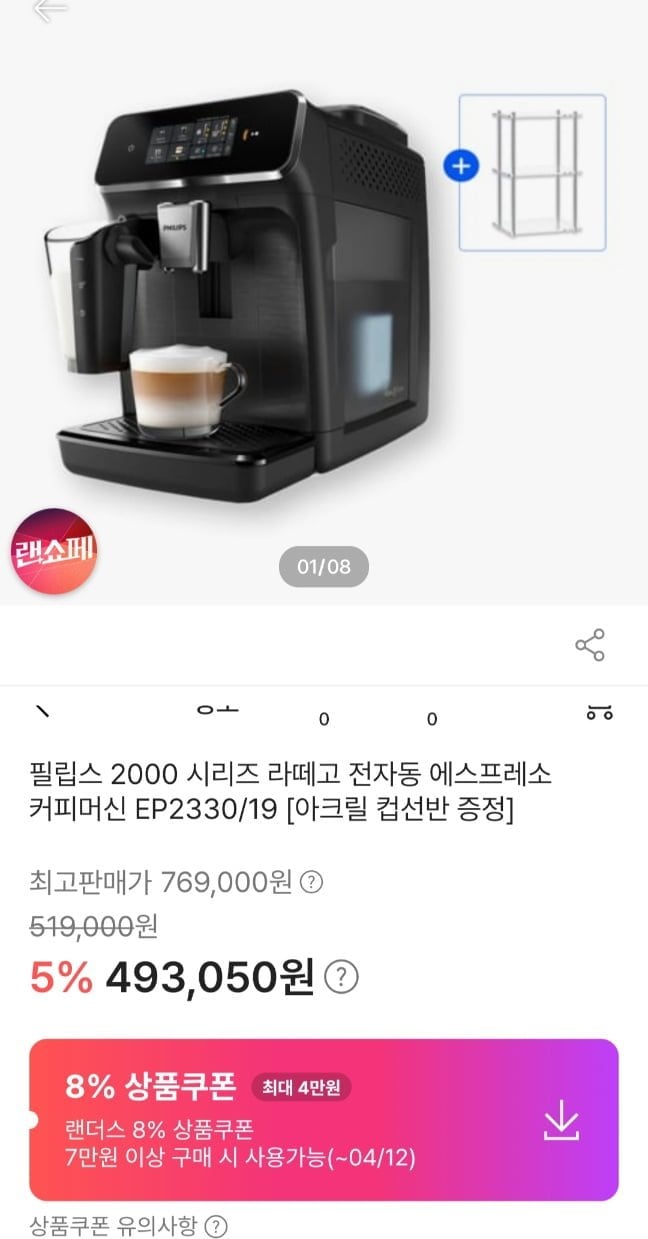
Task: Open the help icon beside 최고판매가 769,000원
Action: (x=313, y=882)
